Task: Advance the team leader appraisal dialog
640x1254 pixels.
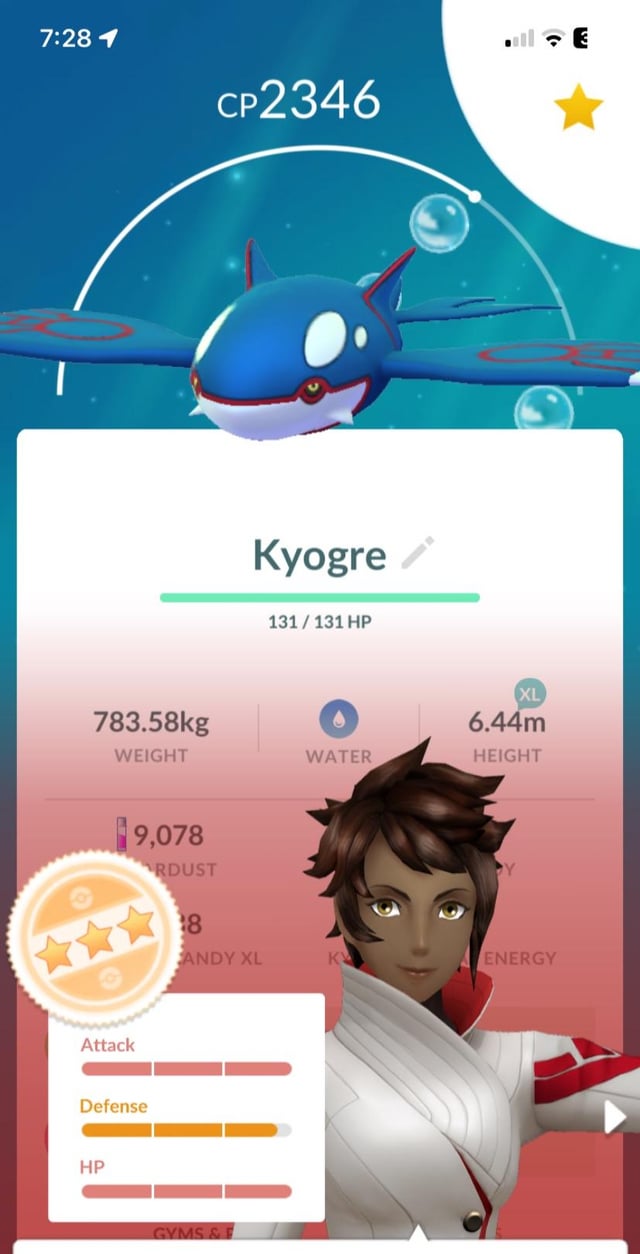Action: tap(614, 1117)
